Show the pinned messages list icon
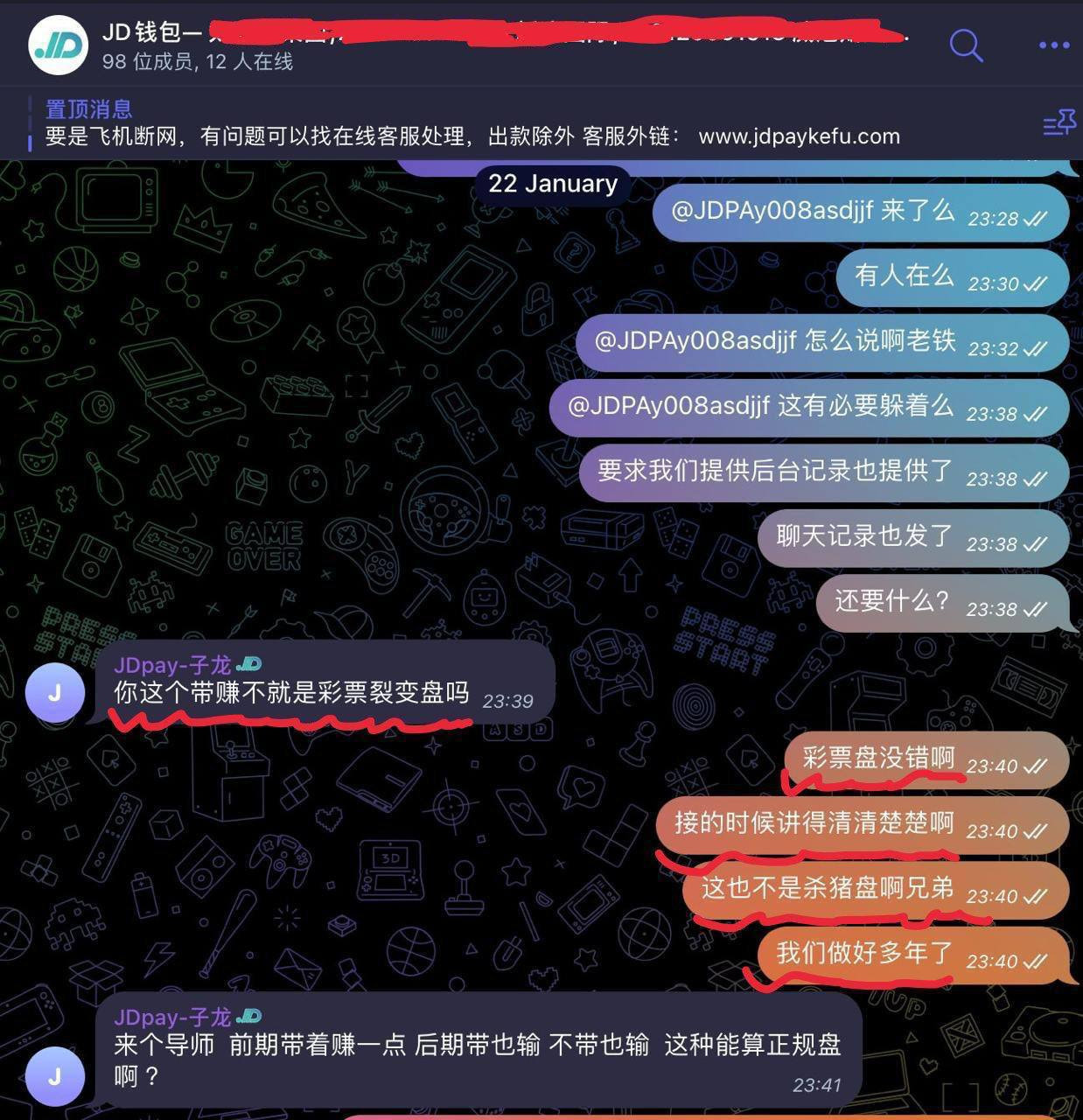Image resolution: width=1083 pixels, height=1120 pixels. tap(1059, 123)
